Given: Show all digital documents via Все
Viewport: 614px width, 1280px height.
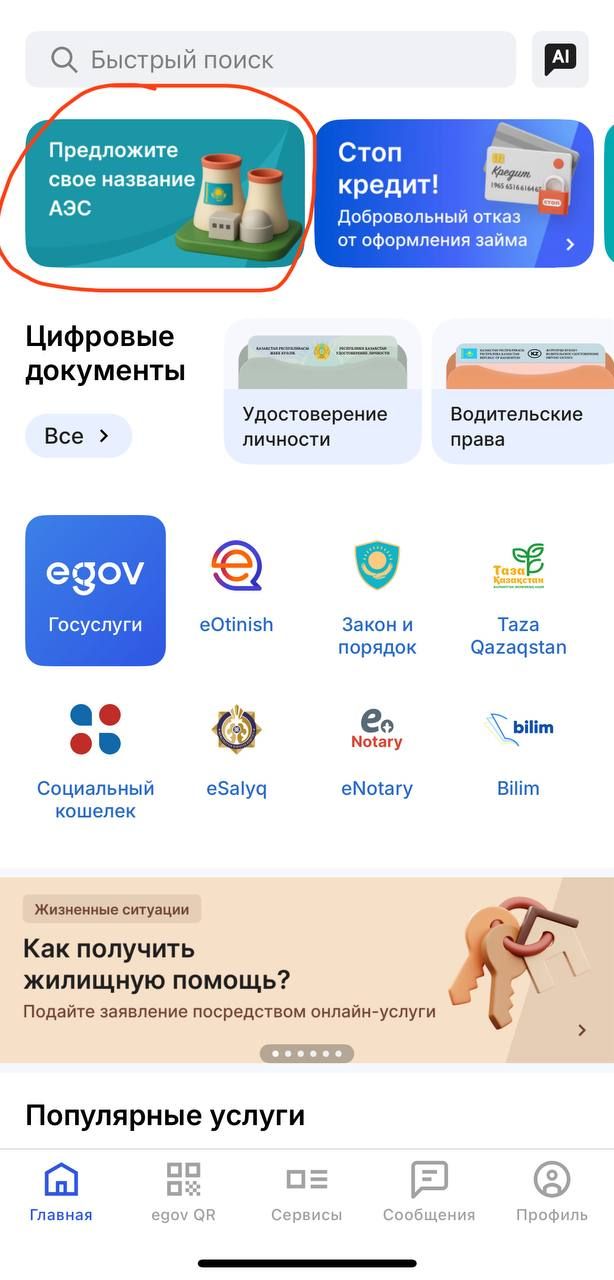Looking at the screenshot, I should [x=78, y=436].
